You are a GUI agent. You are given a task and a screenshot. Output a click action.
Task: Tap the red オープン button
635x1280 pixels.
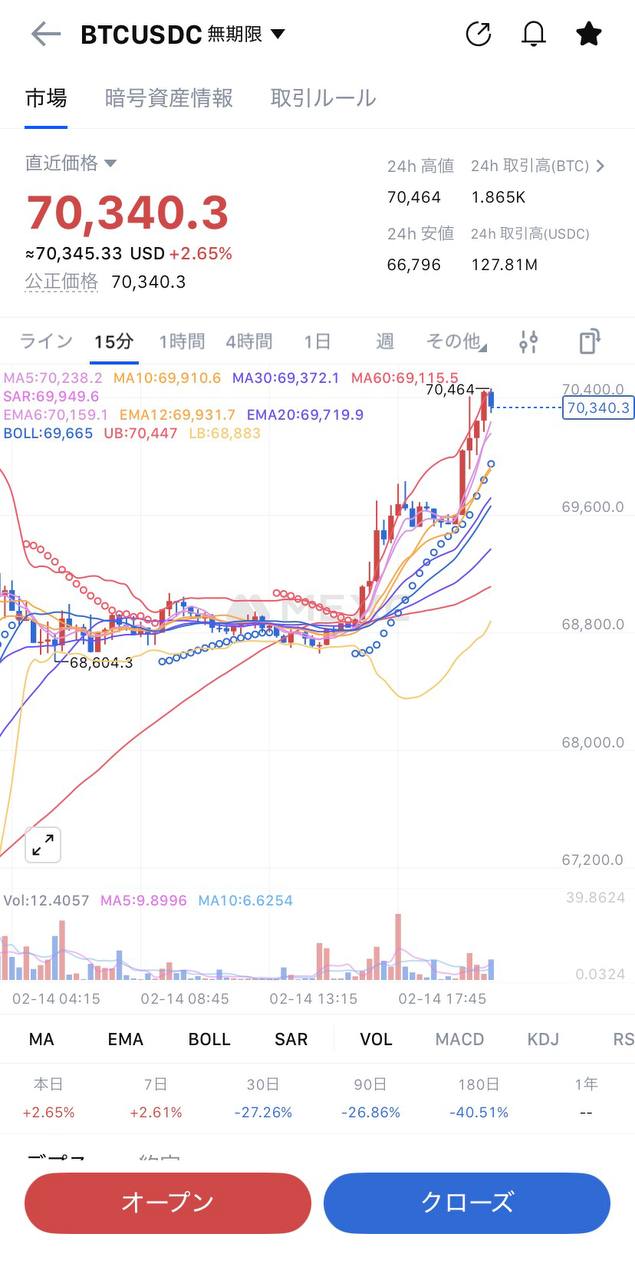click(168, 1202)
